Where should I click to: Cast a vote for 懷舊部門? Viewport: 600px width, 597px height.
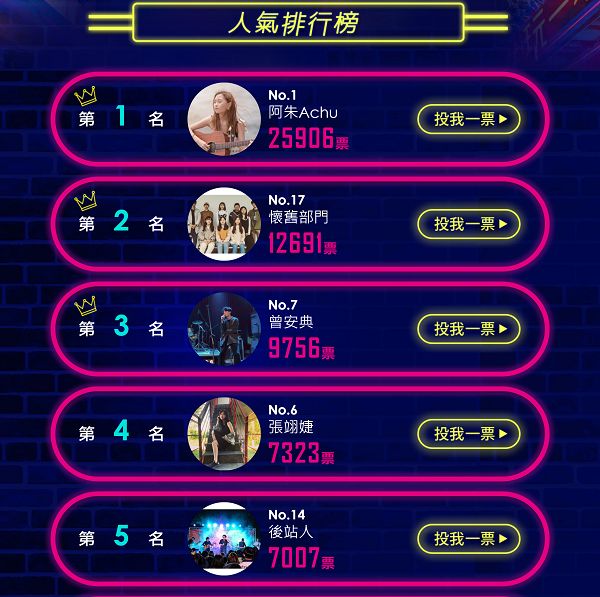[469, 224]
